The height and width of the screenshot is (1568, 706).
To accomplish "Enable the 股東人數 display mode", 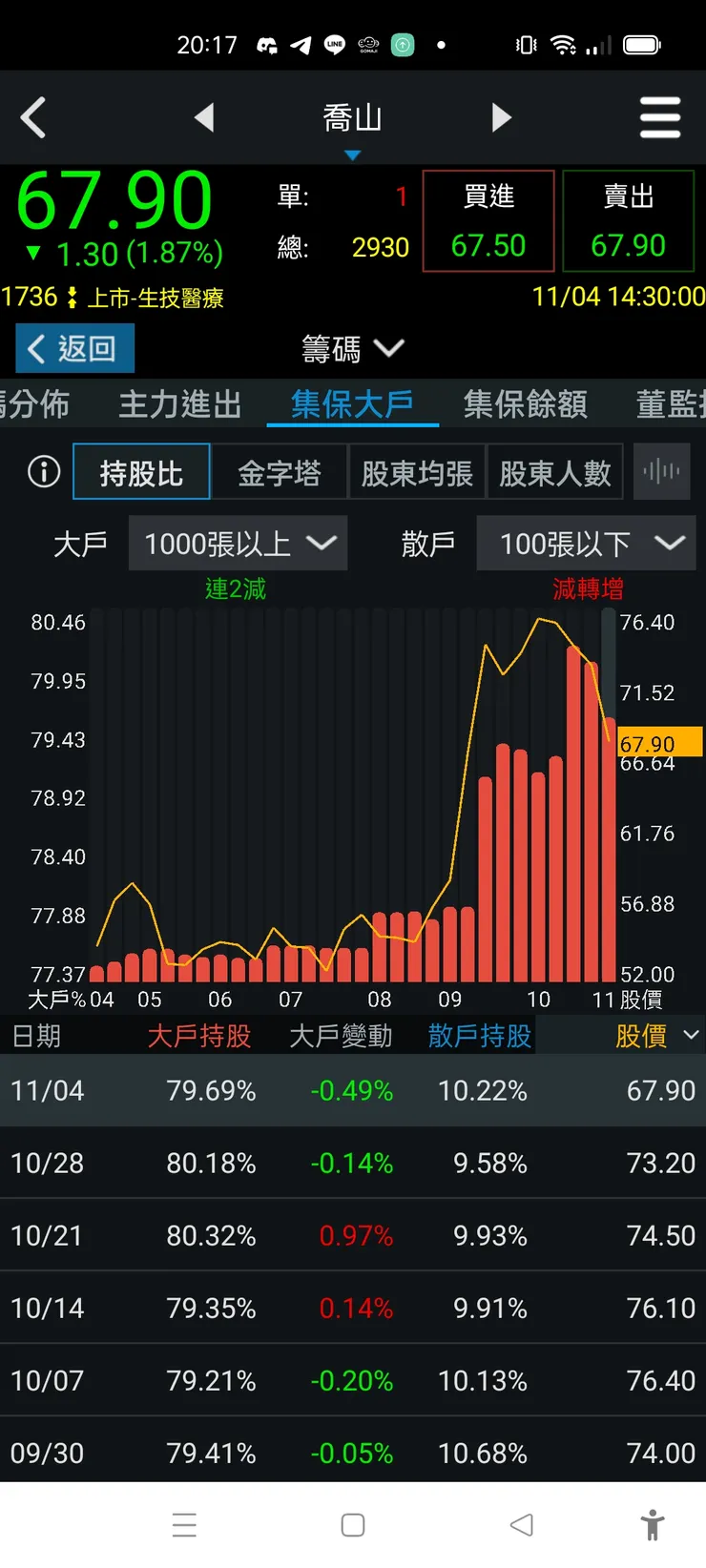I will click(x=555, y=471).
